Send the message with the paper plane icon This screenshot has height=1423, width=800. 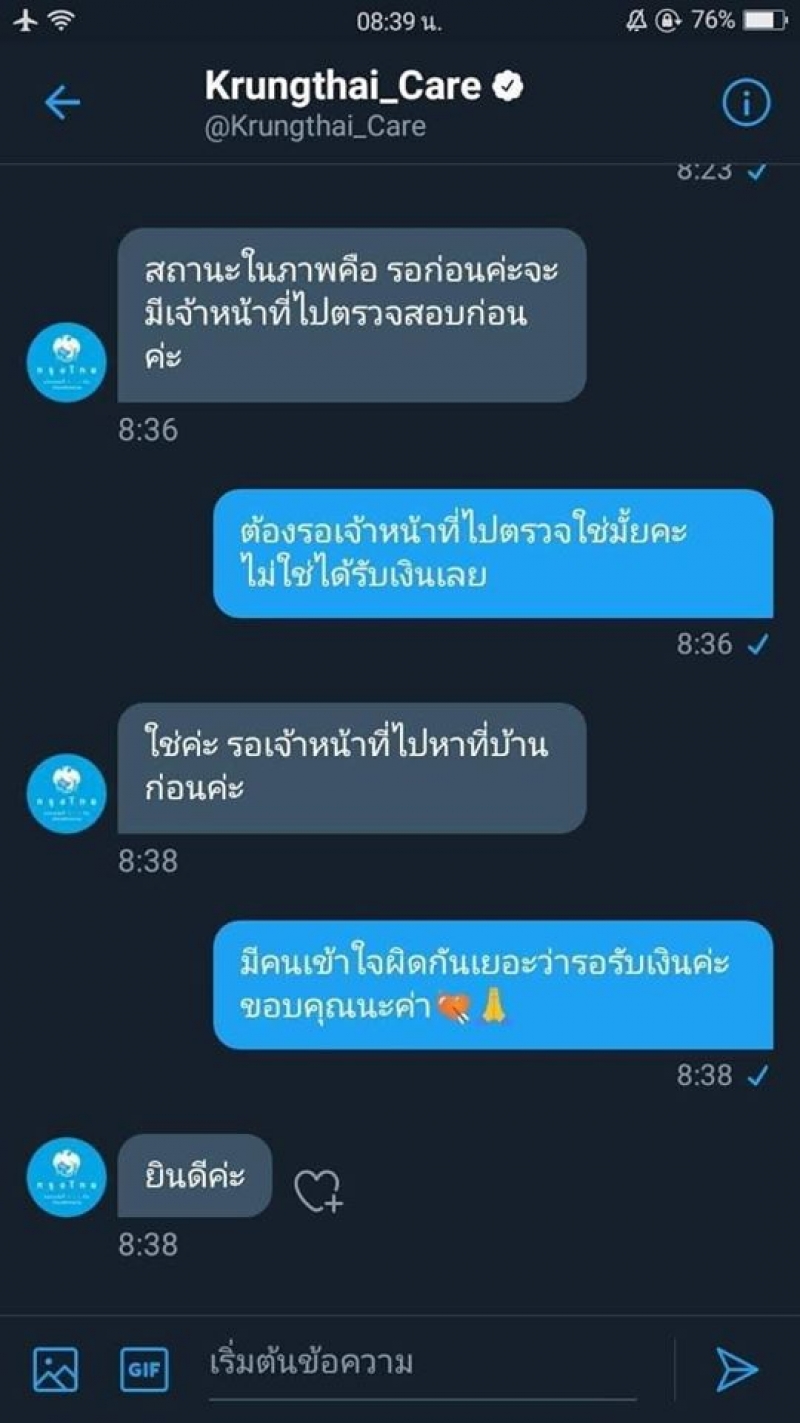click(736, 1370)
